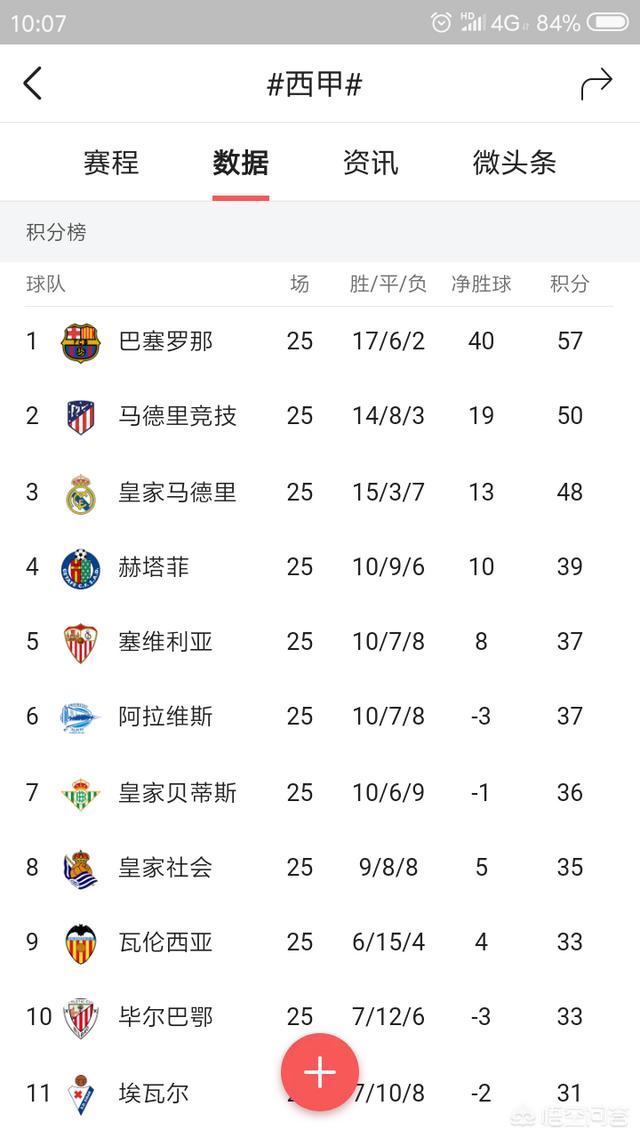Switch to the 赛程 tab

click(x=111, y=162)
